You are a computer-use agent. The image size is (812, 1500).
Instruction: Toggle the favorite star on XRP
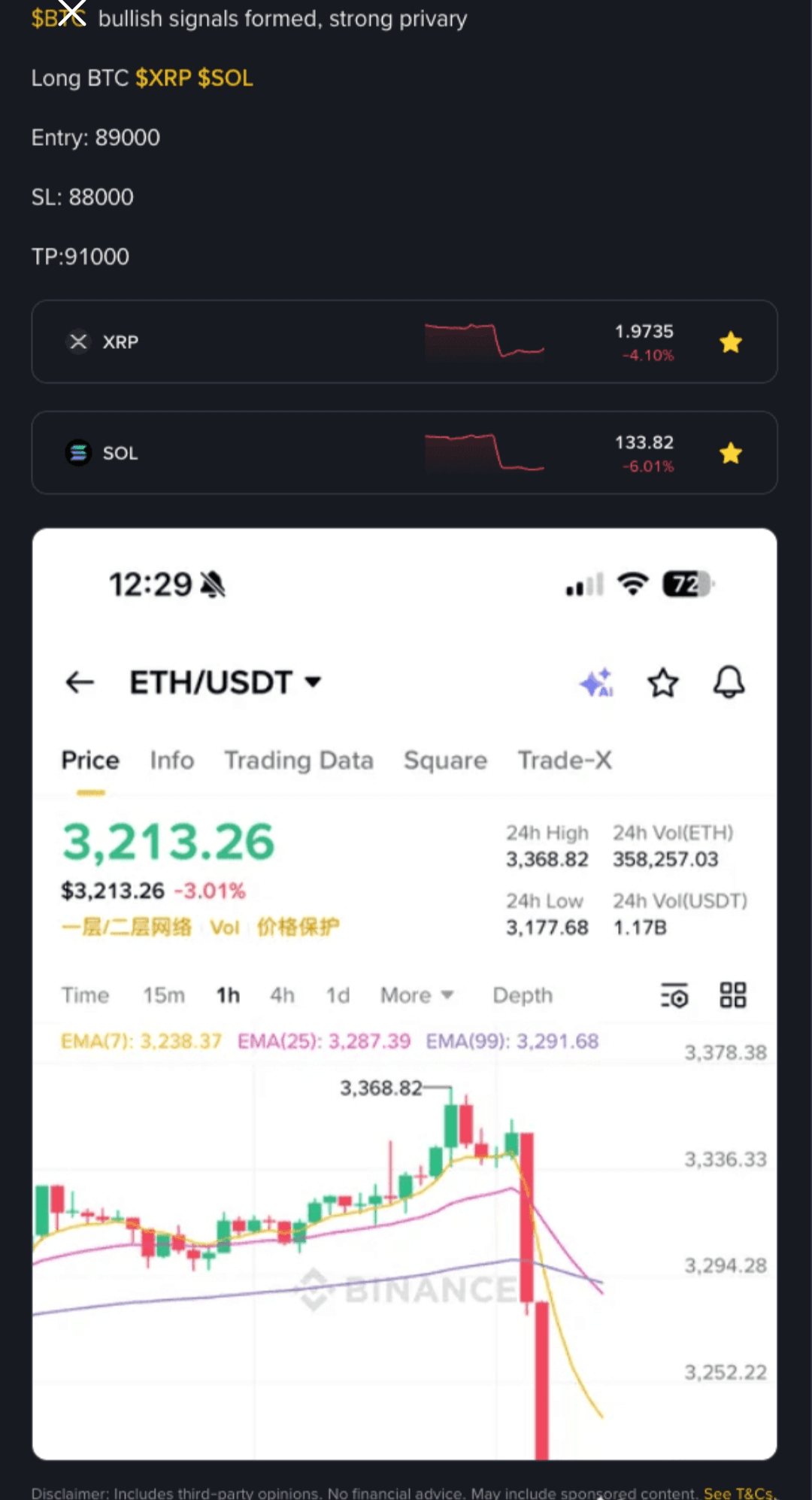[x=730, y=343]
